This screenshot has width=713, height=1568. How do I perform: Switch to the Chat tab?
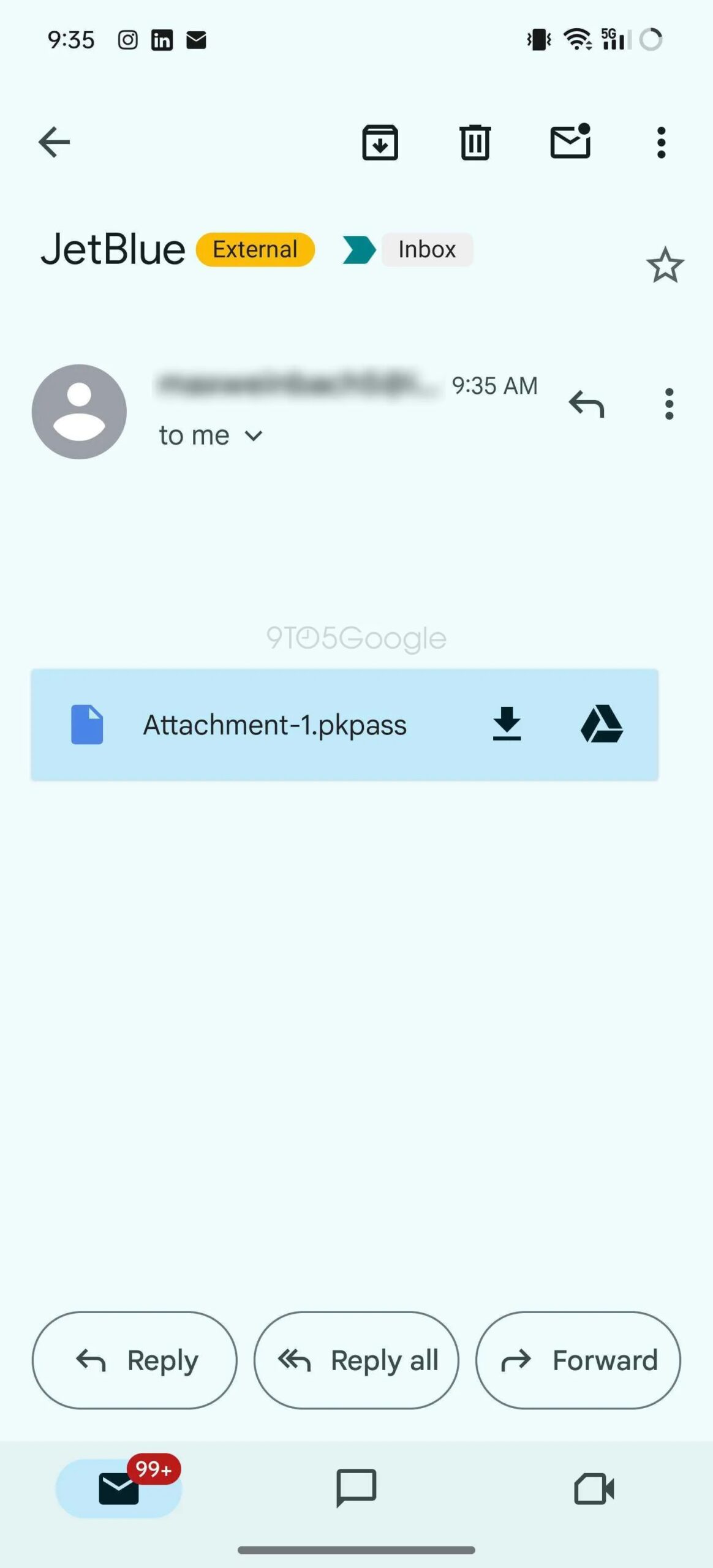(x=356, y=1488)
